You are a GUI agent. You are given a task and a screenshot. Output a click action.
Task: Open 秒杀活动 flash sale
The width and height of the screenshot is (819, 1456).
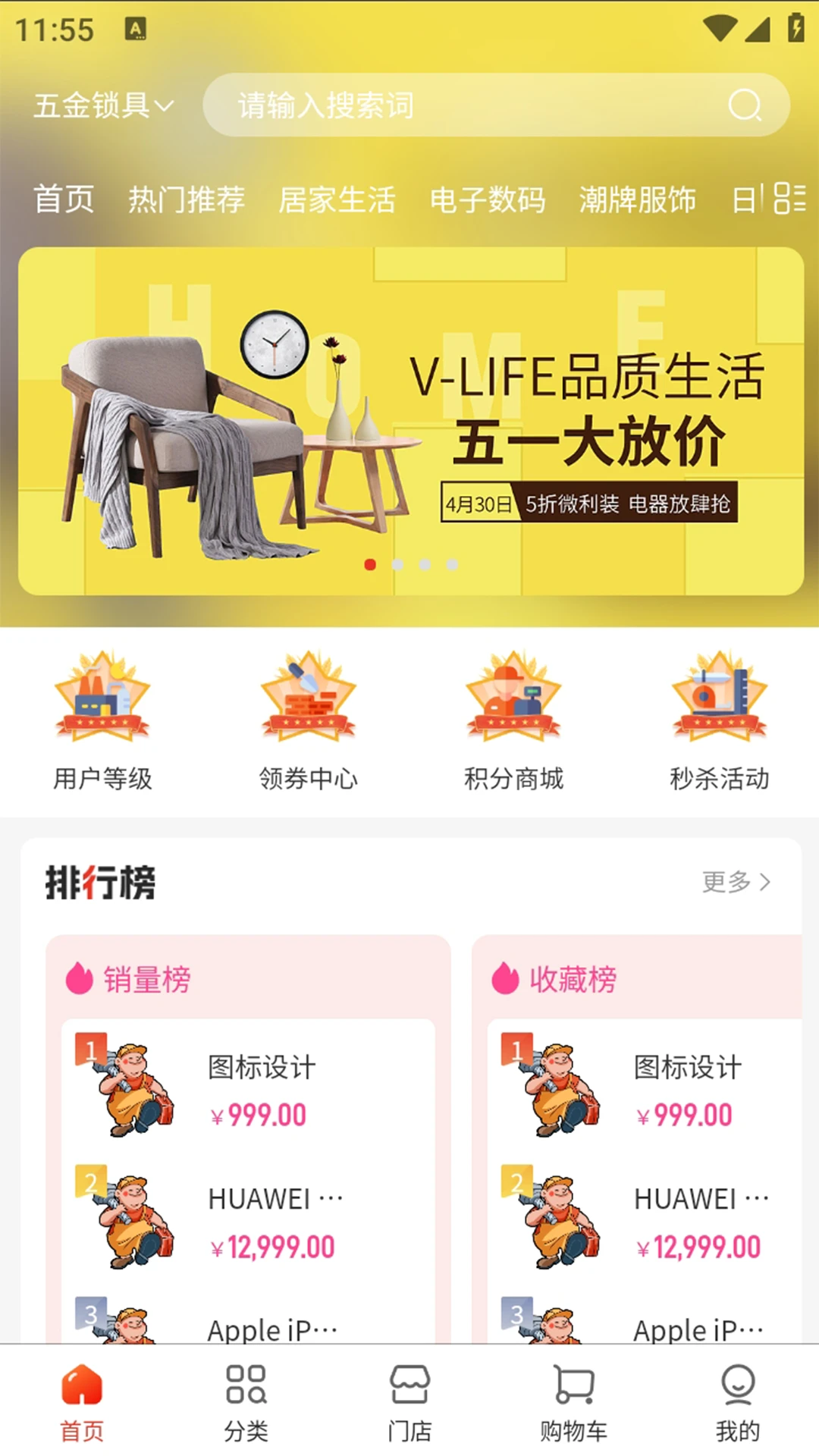pyautogui.click(x=719, y=720)
